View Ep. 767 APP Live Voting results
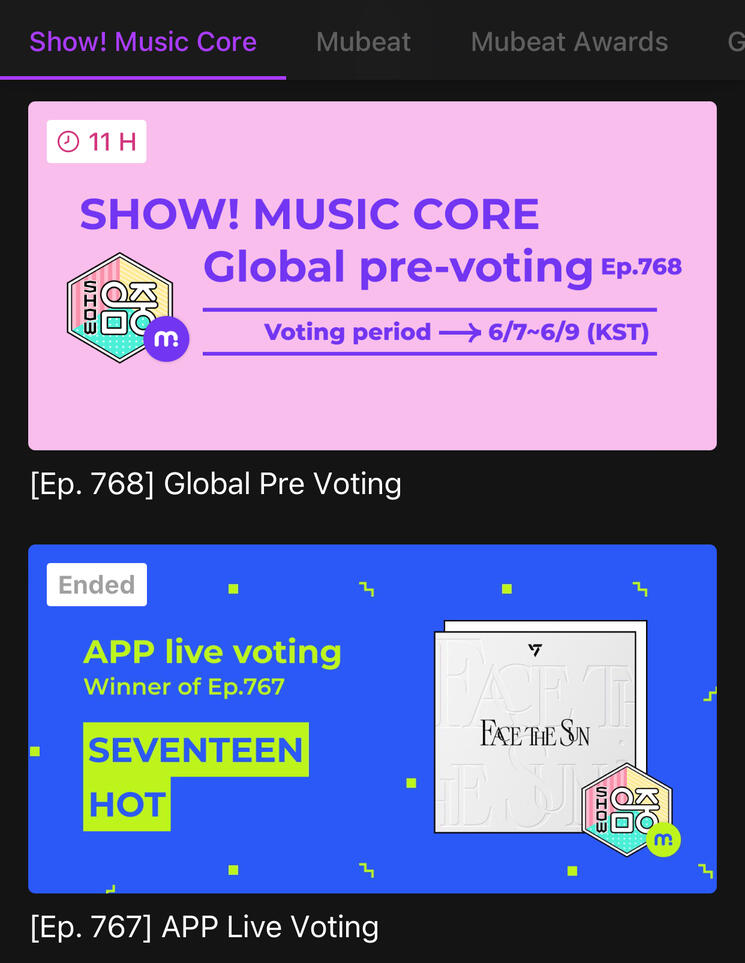The width and height of the screenshot is (745, 963). 372,718
